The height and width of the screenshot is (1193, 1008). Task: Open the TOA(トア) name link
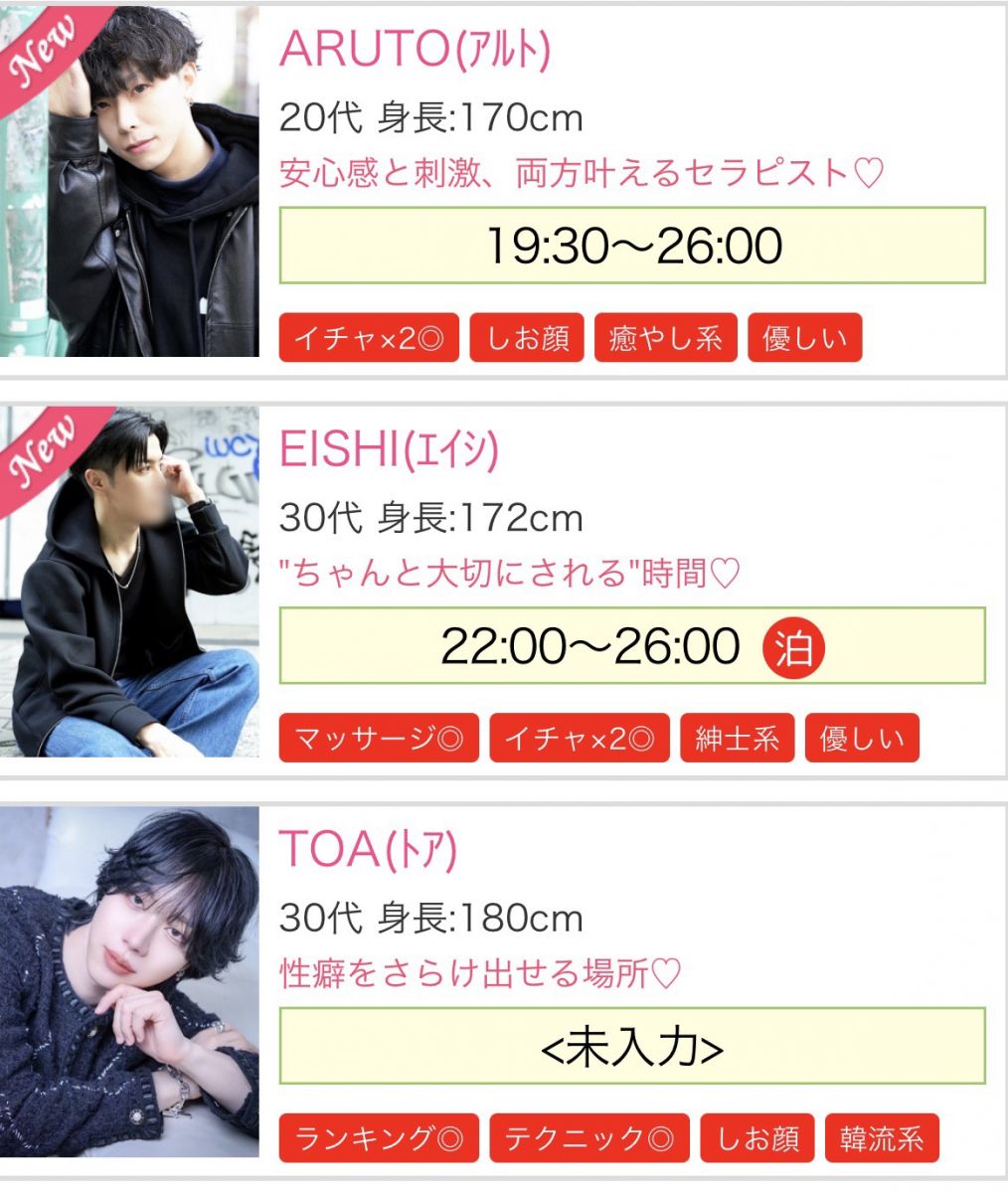point(368,849)
